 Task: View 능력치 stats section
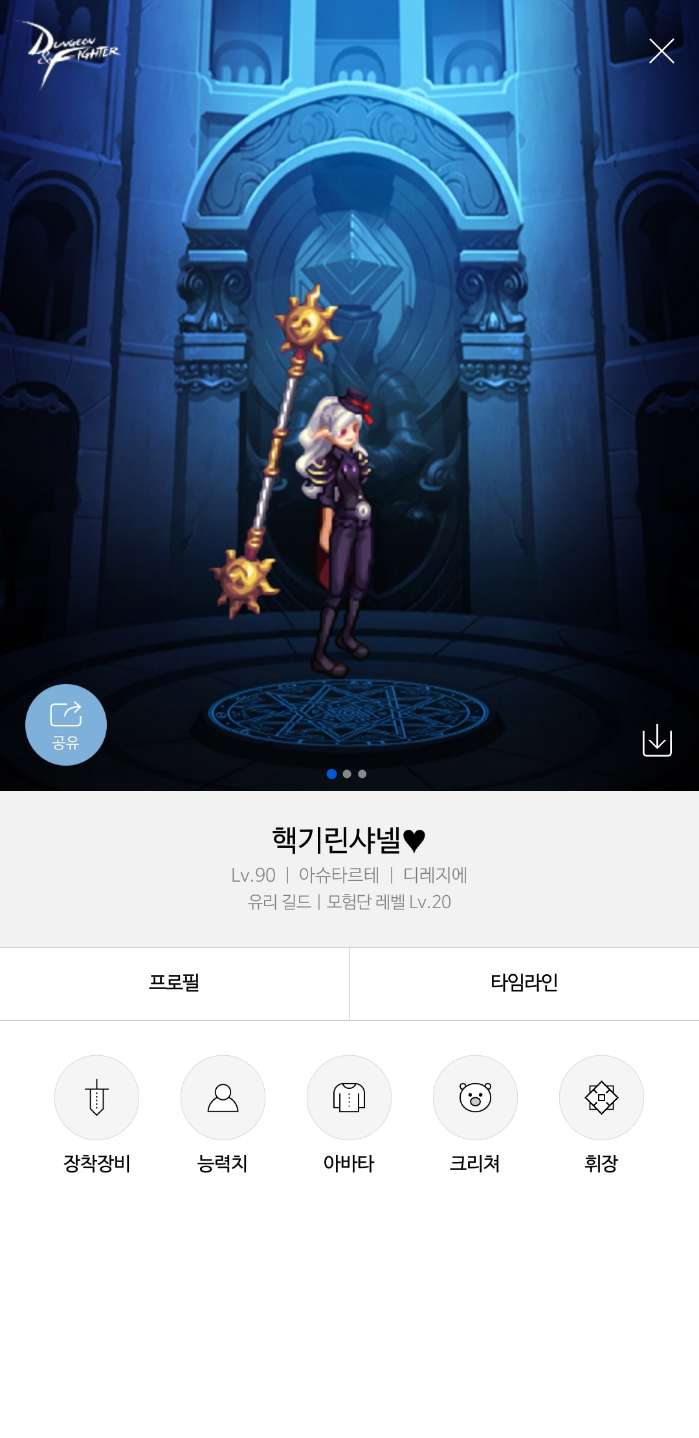(x=223, y=1098)
